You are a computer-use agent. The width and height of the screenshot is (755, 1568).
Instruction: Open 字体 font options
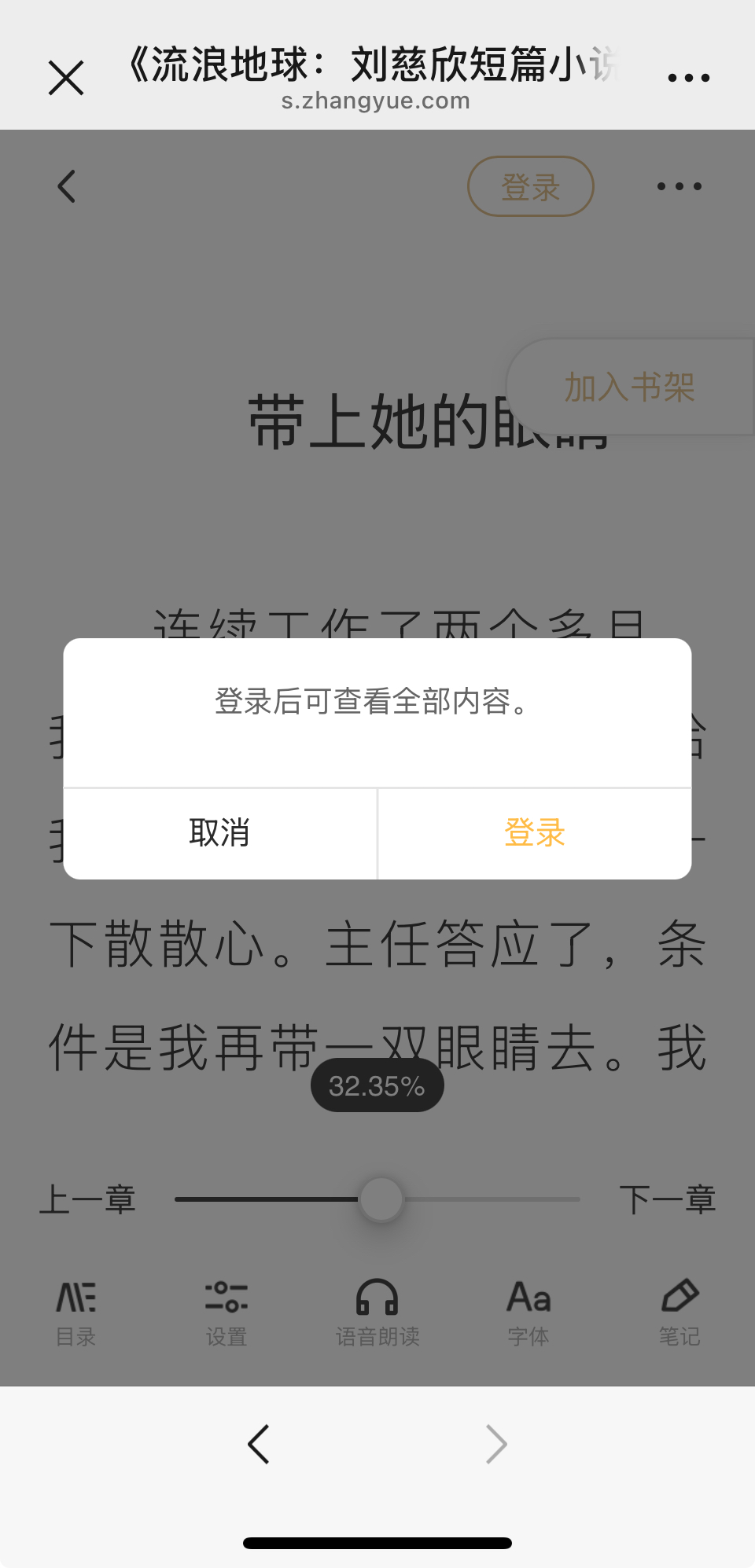click(x=528, y=1312)
